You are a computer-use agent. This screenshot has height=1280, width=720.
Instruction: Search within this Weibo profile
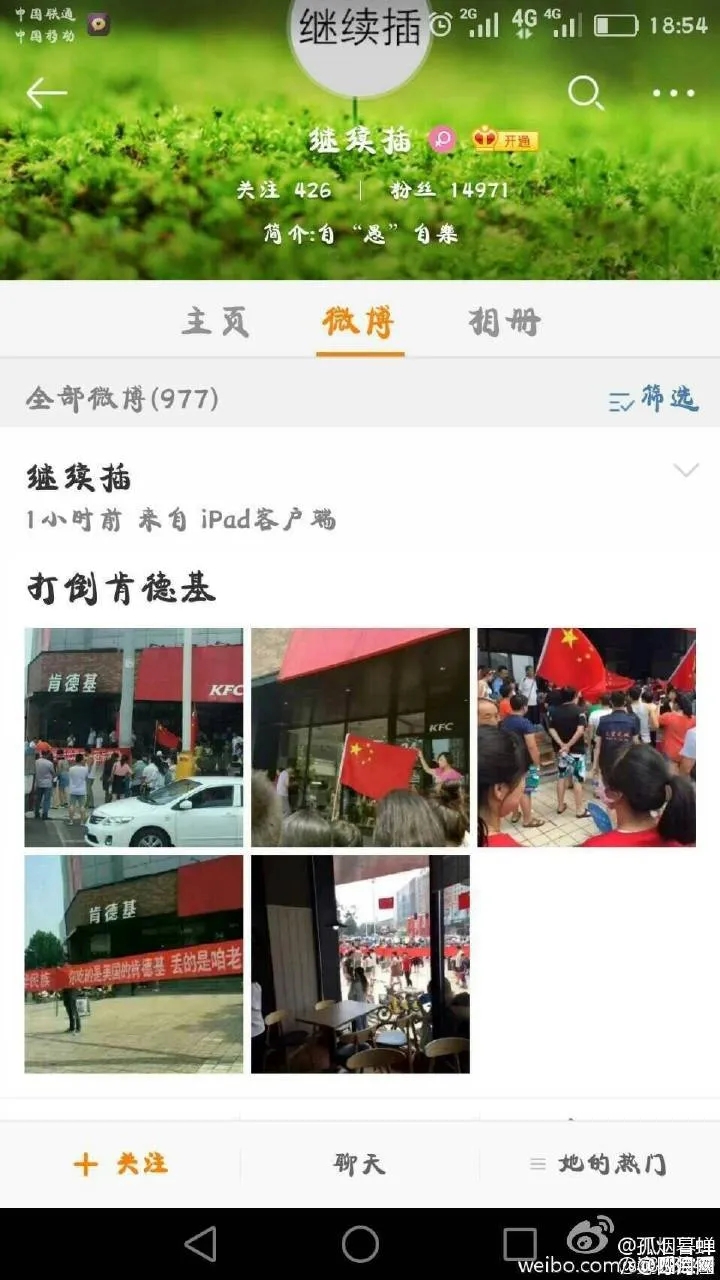(585, 93)
